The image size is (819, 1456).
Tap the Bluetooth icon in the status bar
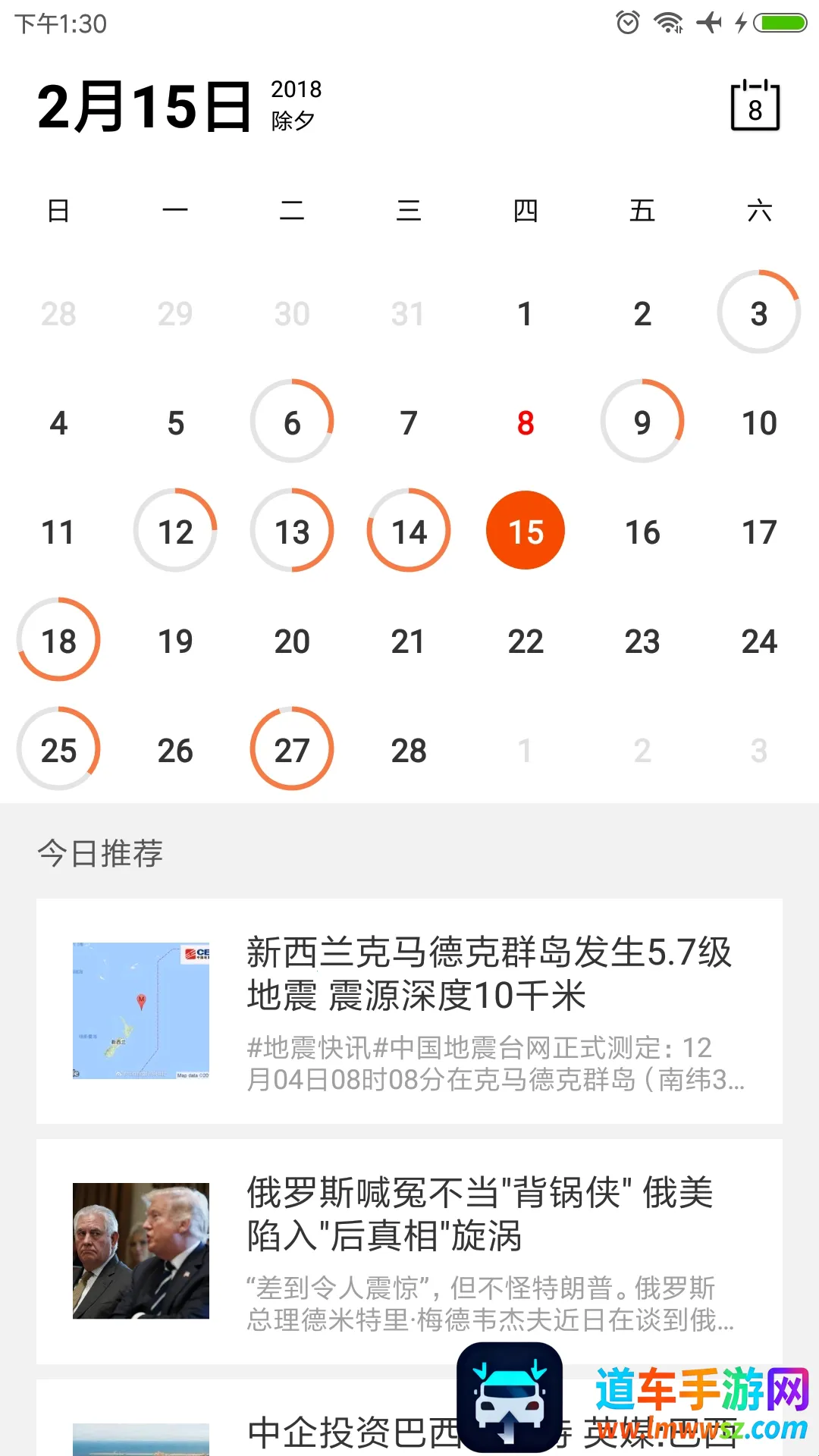pos(708,23)
